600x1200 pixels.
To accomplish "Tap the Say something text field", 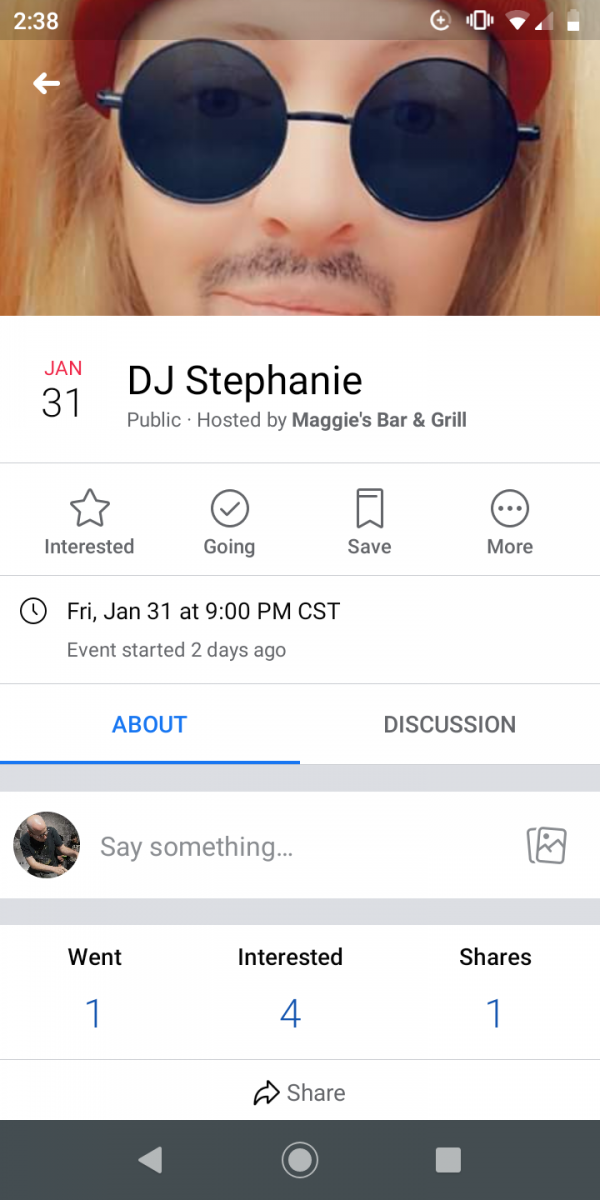I will point(300,847).
